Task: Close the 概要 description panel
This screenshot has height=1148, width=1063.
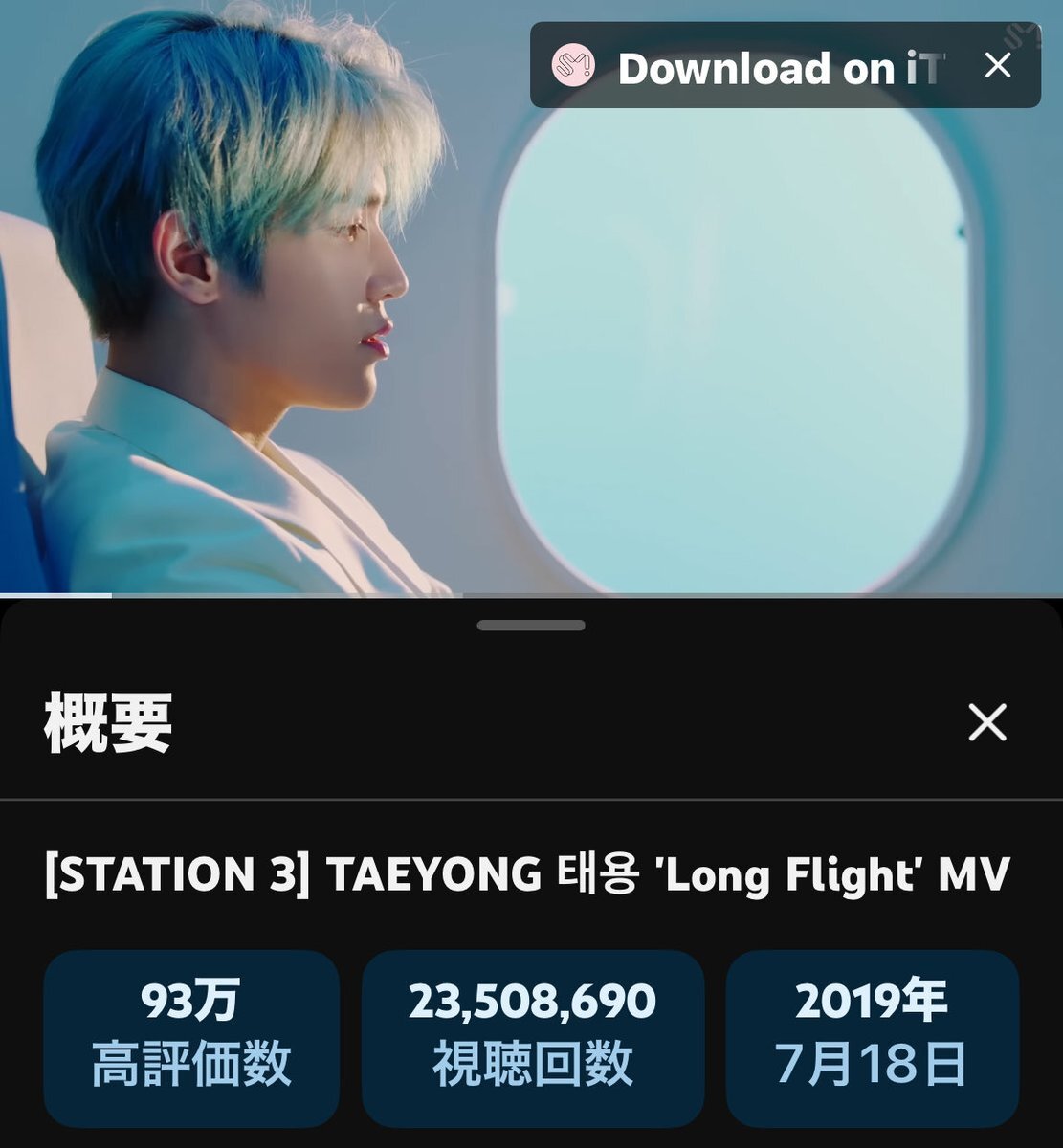Action: click(x=986, y=722)
